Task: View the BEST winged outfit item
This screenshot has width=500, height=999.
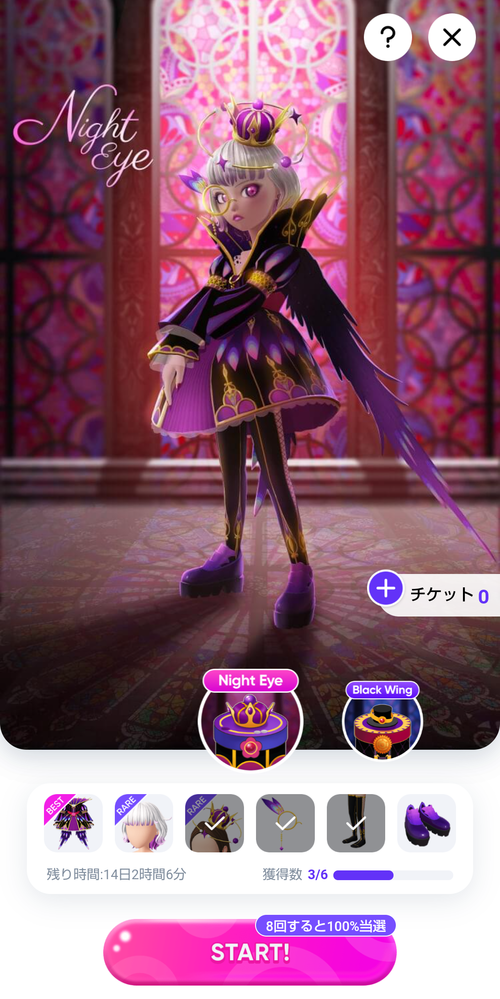Action: coord(73,823)
